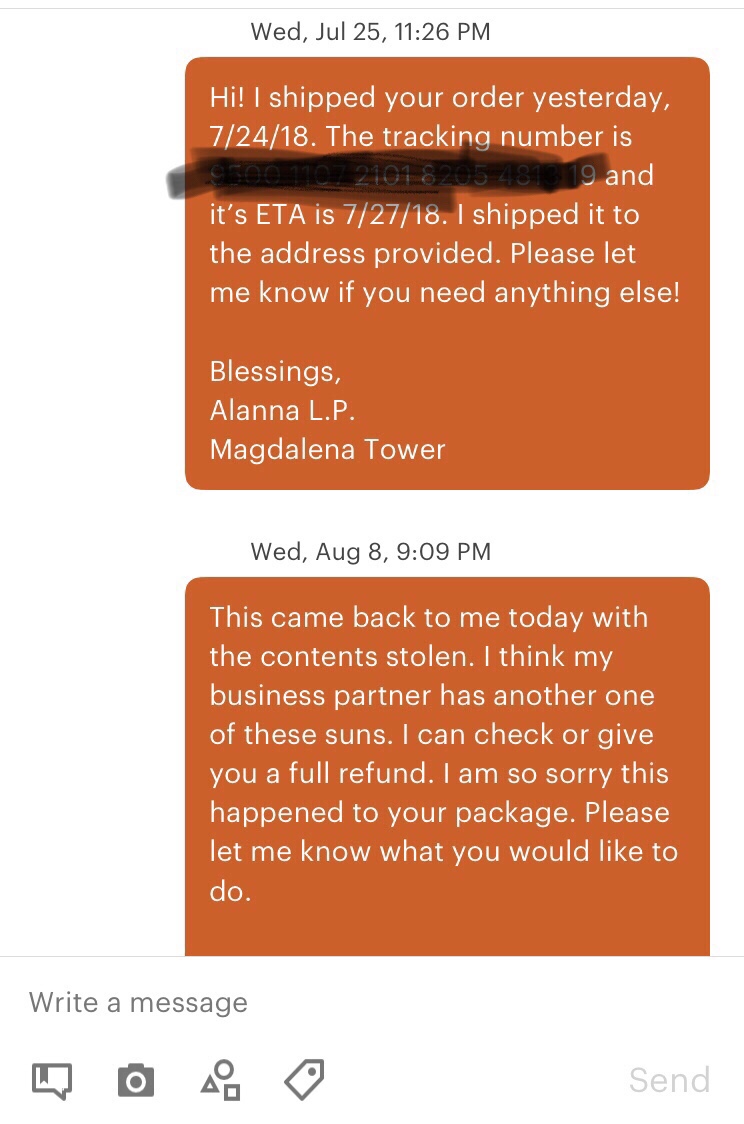
Task: Open saved replies speech bubble icon
Action: pos(52,1080)
